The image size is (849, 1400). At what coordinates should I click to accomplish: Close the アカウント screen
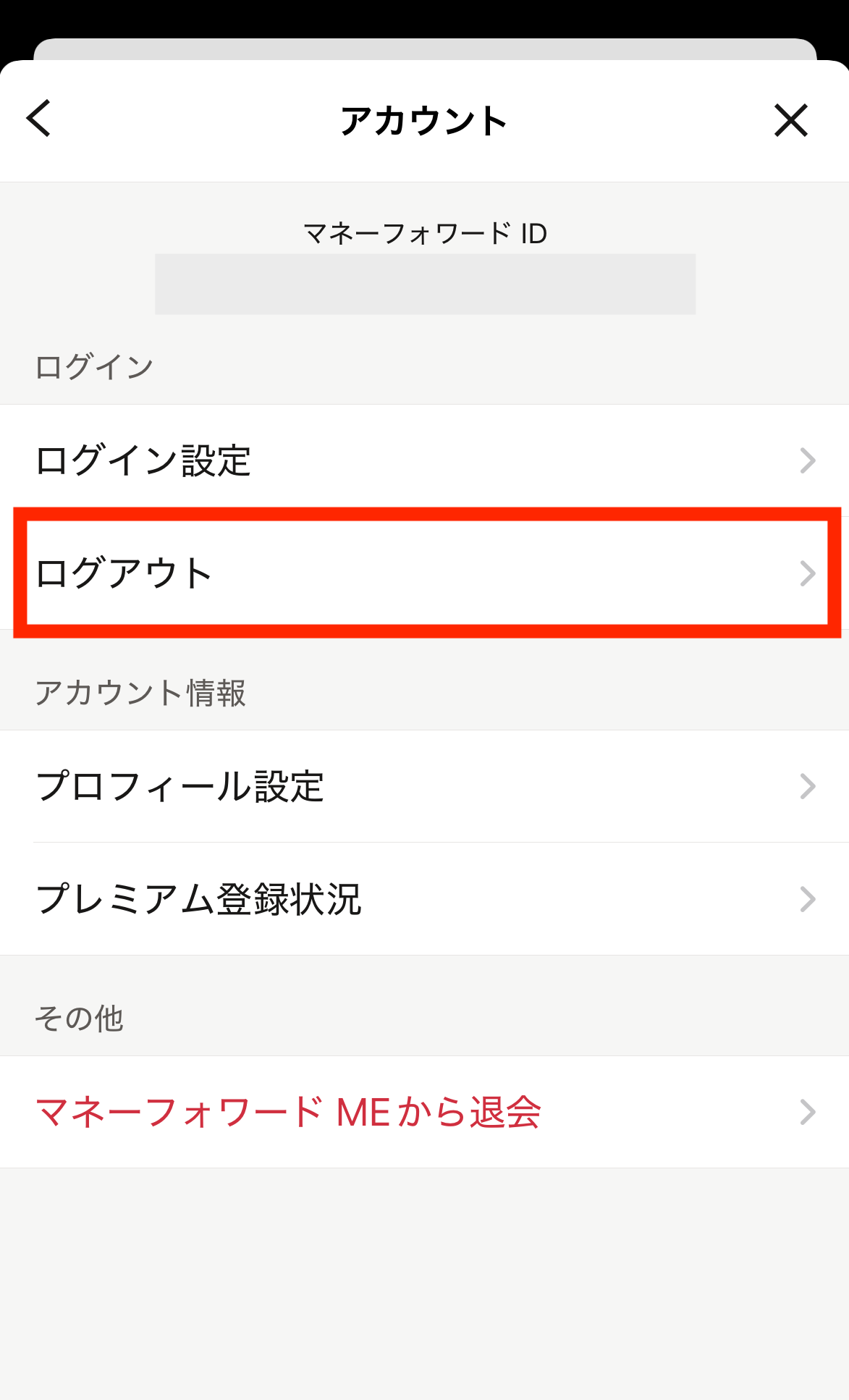(790, 120)
